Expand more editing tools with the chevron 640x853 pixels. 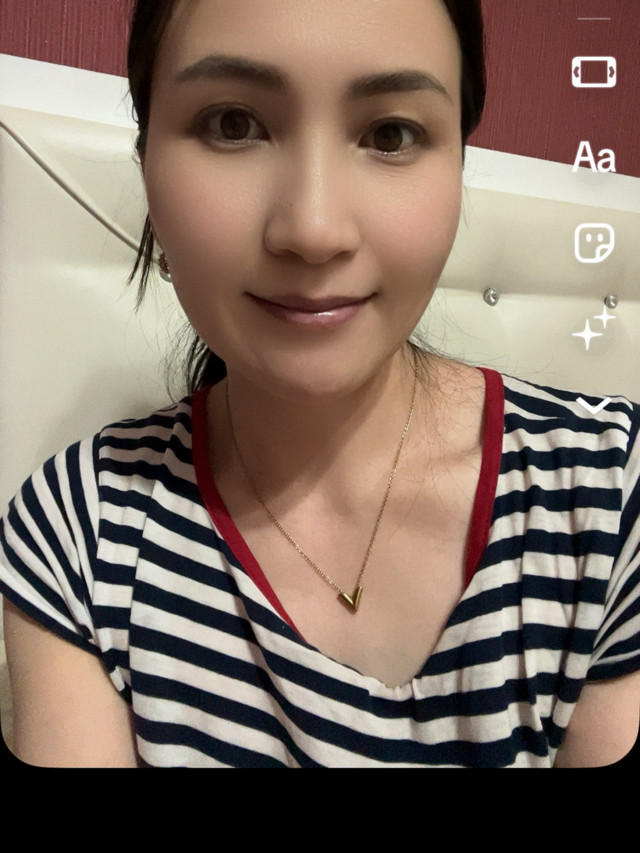593,405
